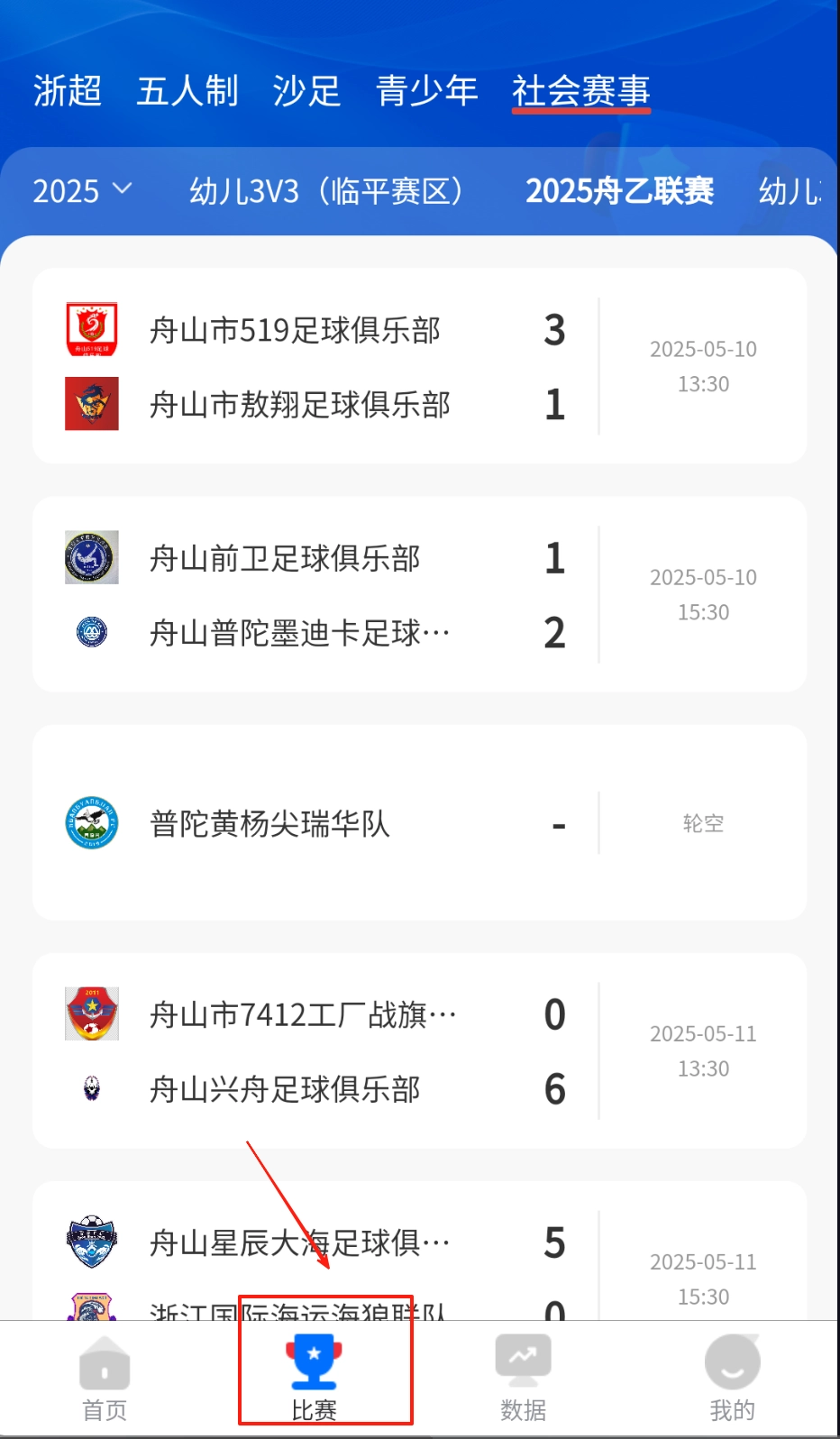
Task: Select the 2025舟乙联赛 league
Action: [x=619, y=191]
